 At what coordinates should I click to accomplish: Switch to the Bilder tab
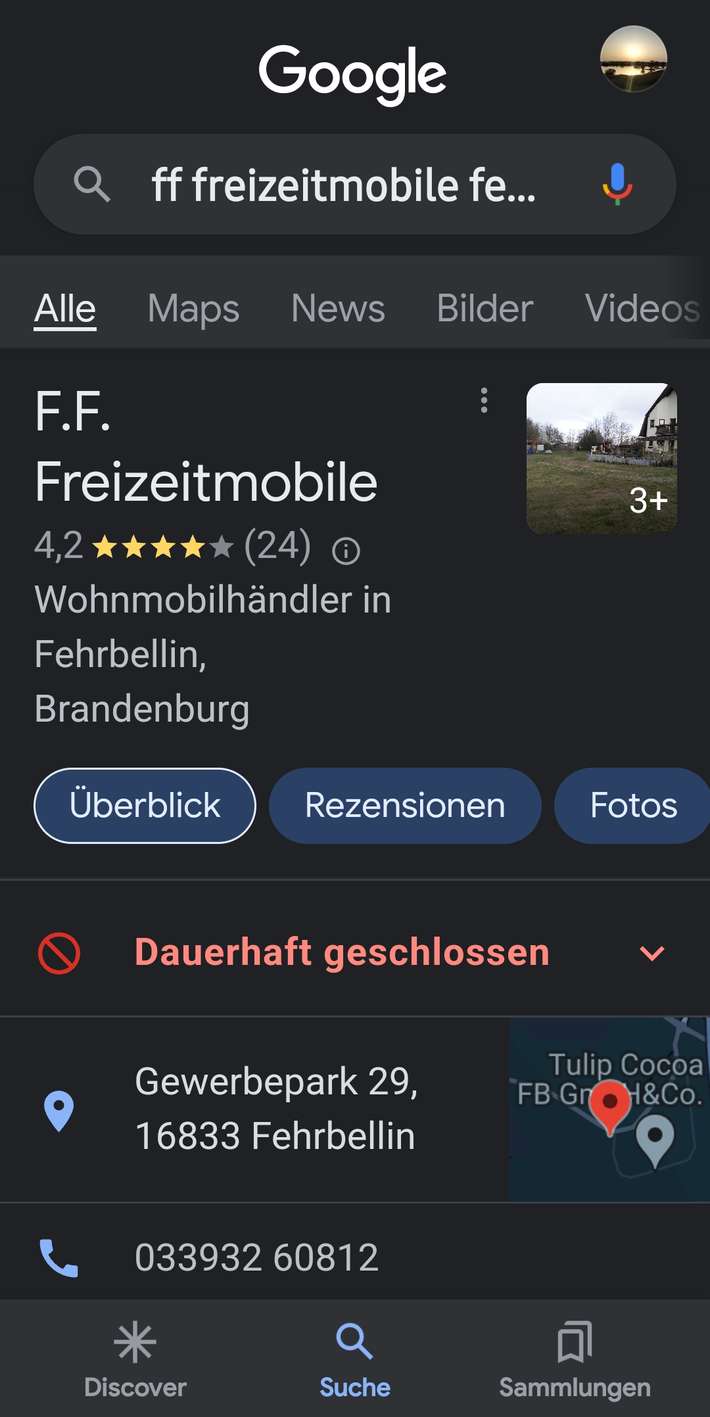(485, 309)
